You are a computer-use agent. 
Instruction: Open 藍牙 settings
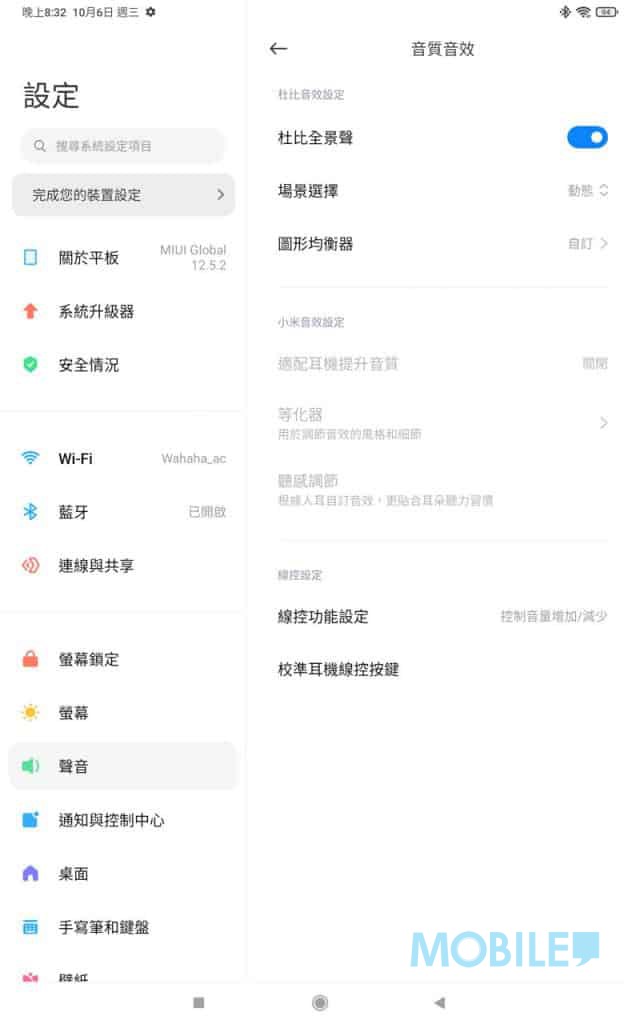click(123, 512)
